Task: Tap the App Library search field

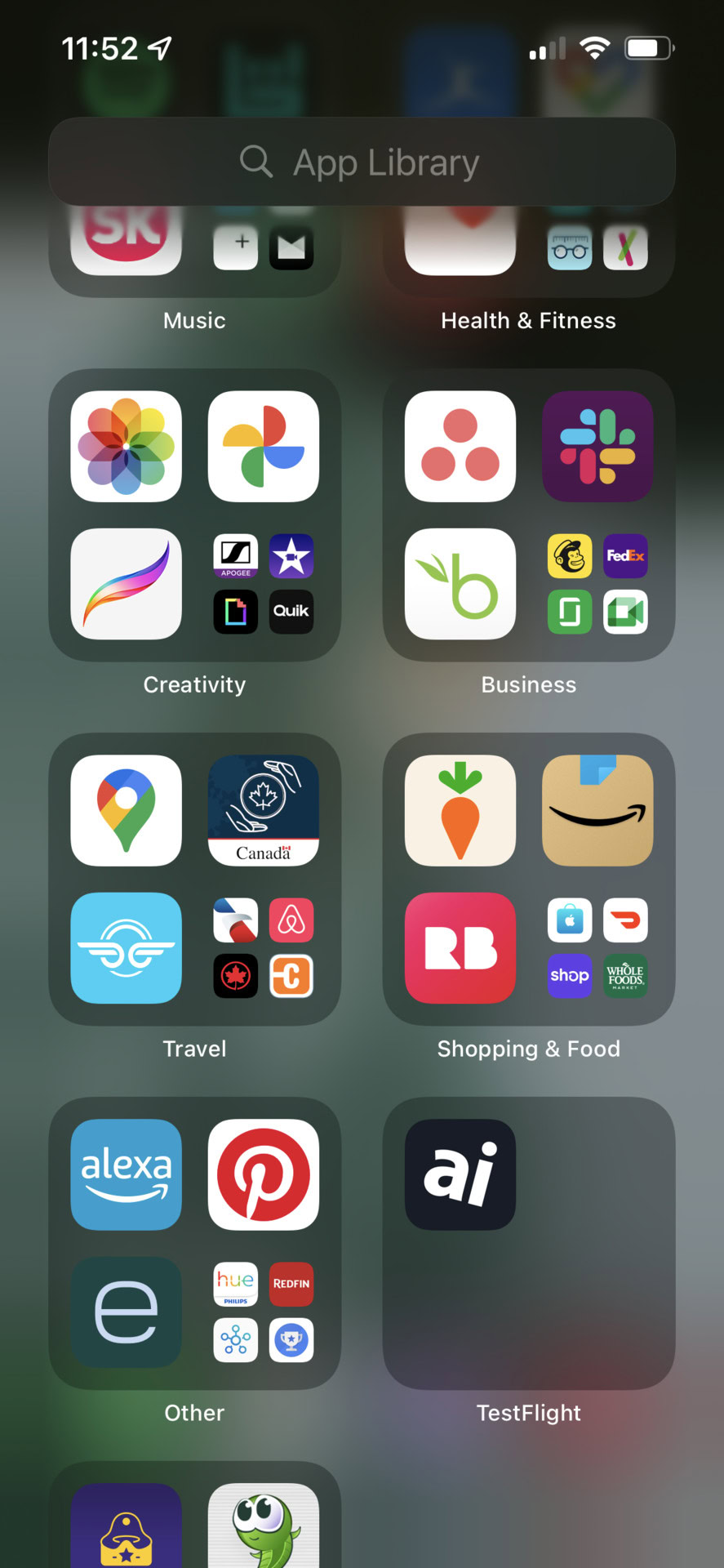Action: (362, 162)
